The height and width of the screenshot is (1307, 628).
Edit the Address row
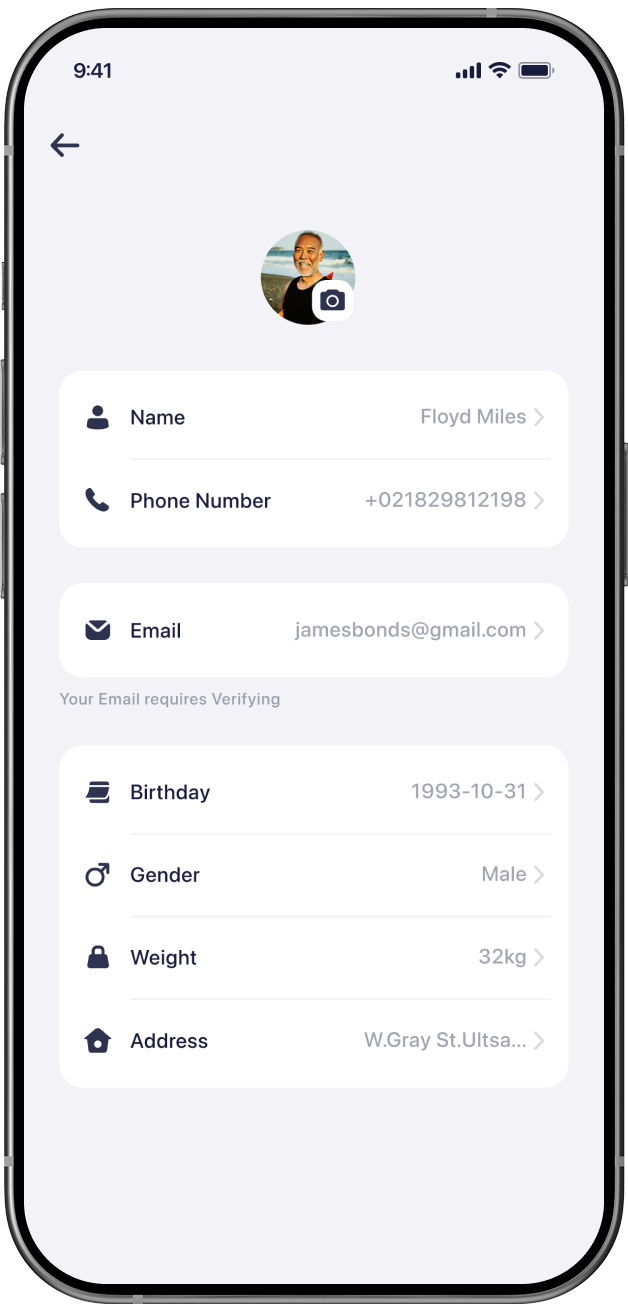coord(314,1041)
